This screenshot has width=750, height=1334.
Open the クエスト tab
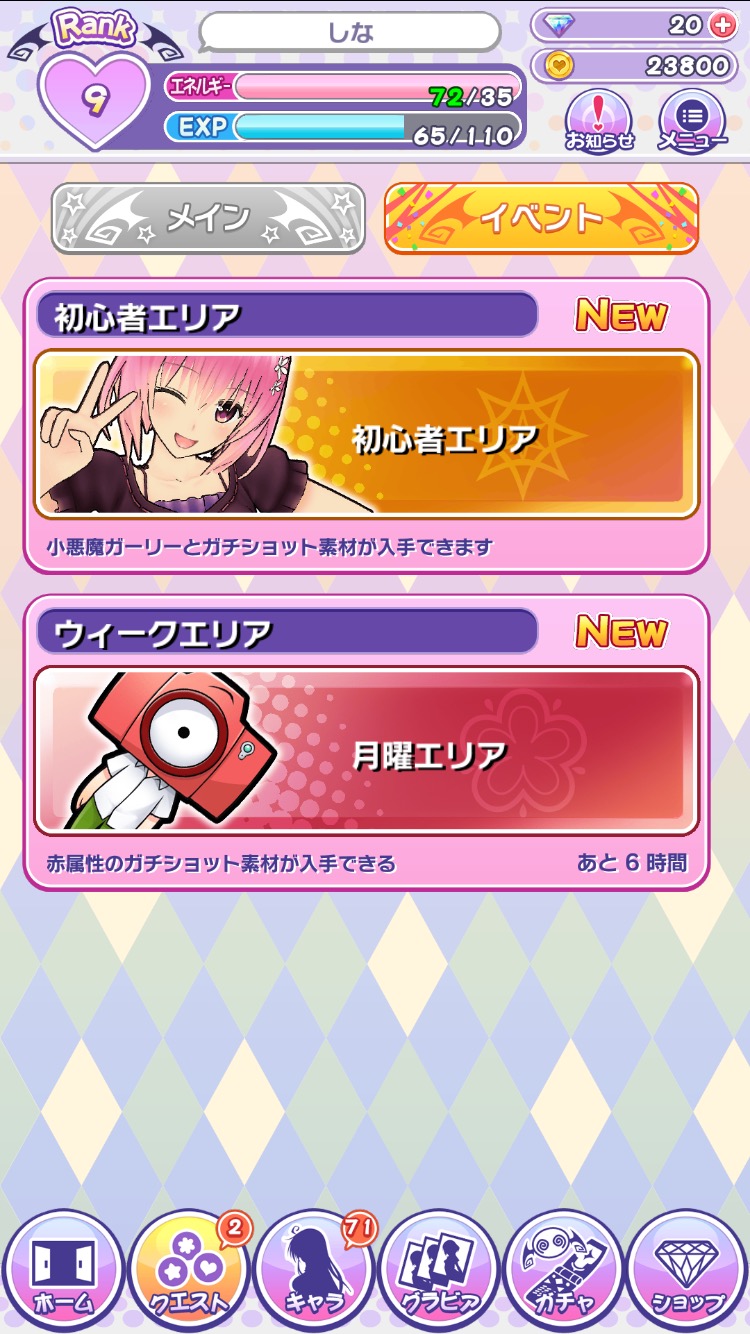point(188,1270)
